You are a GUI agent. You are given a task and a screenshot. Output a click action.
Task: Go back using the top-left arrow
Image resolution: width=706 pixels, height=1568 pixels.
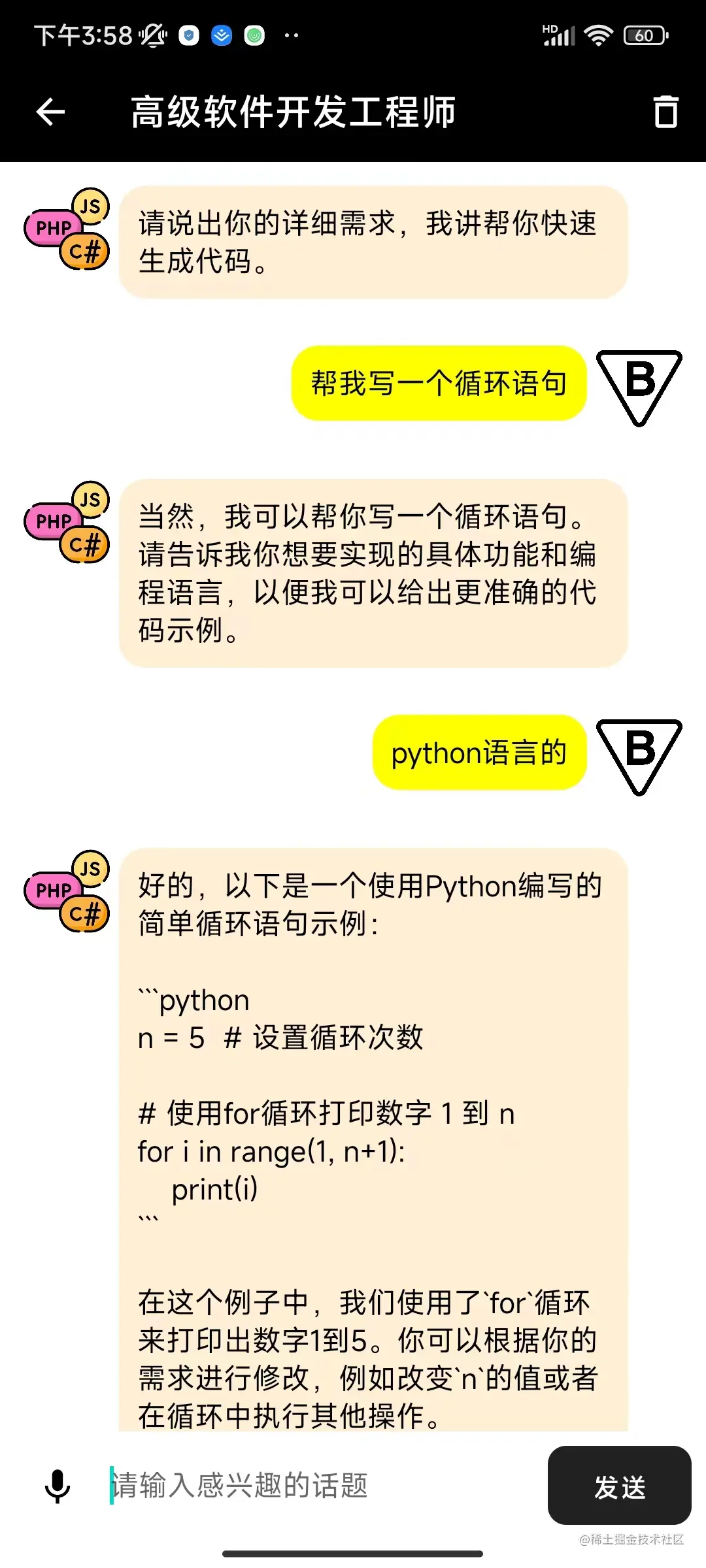tap(50, 112)
